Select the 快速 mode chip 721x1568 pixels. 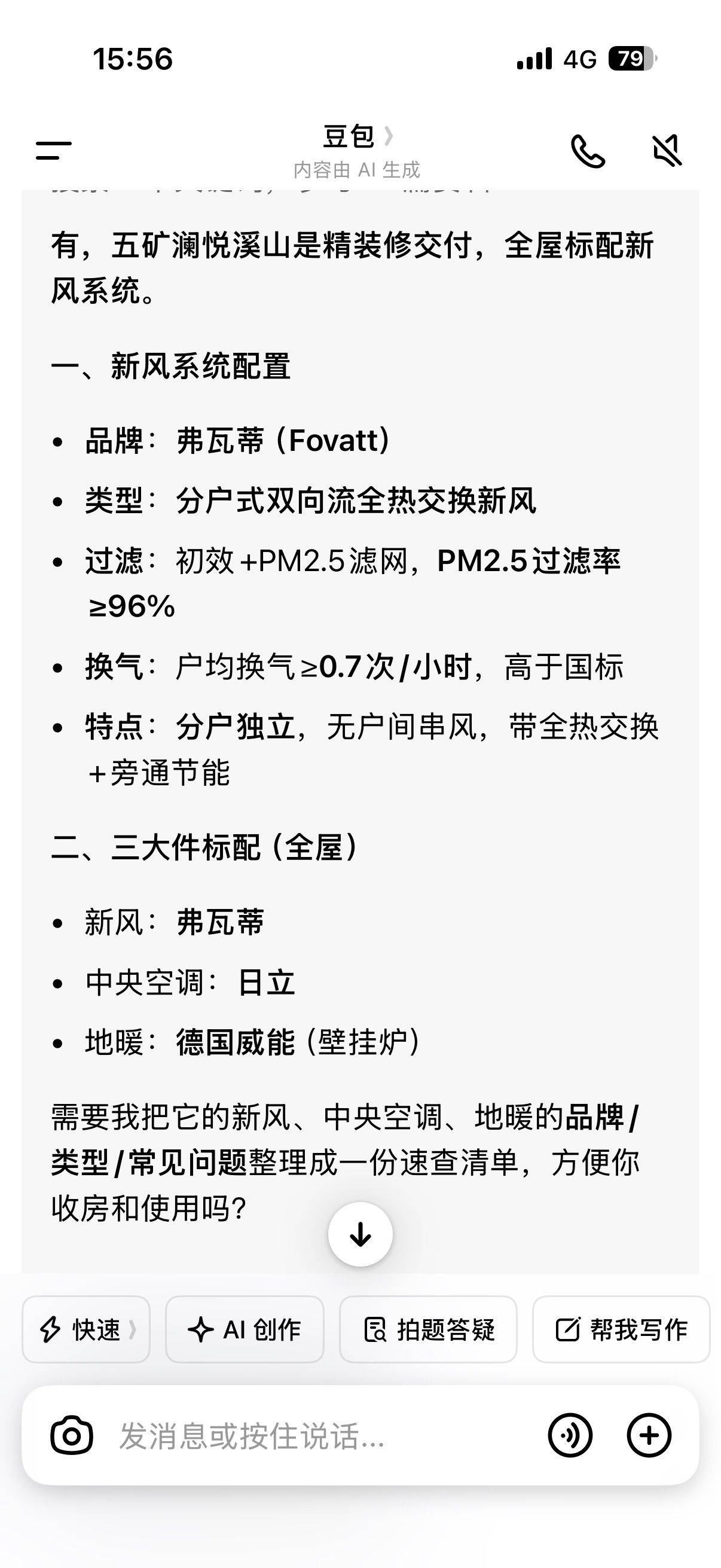pos(85,1329)
